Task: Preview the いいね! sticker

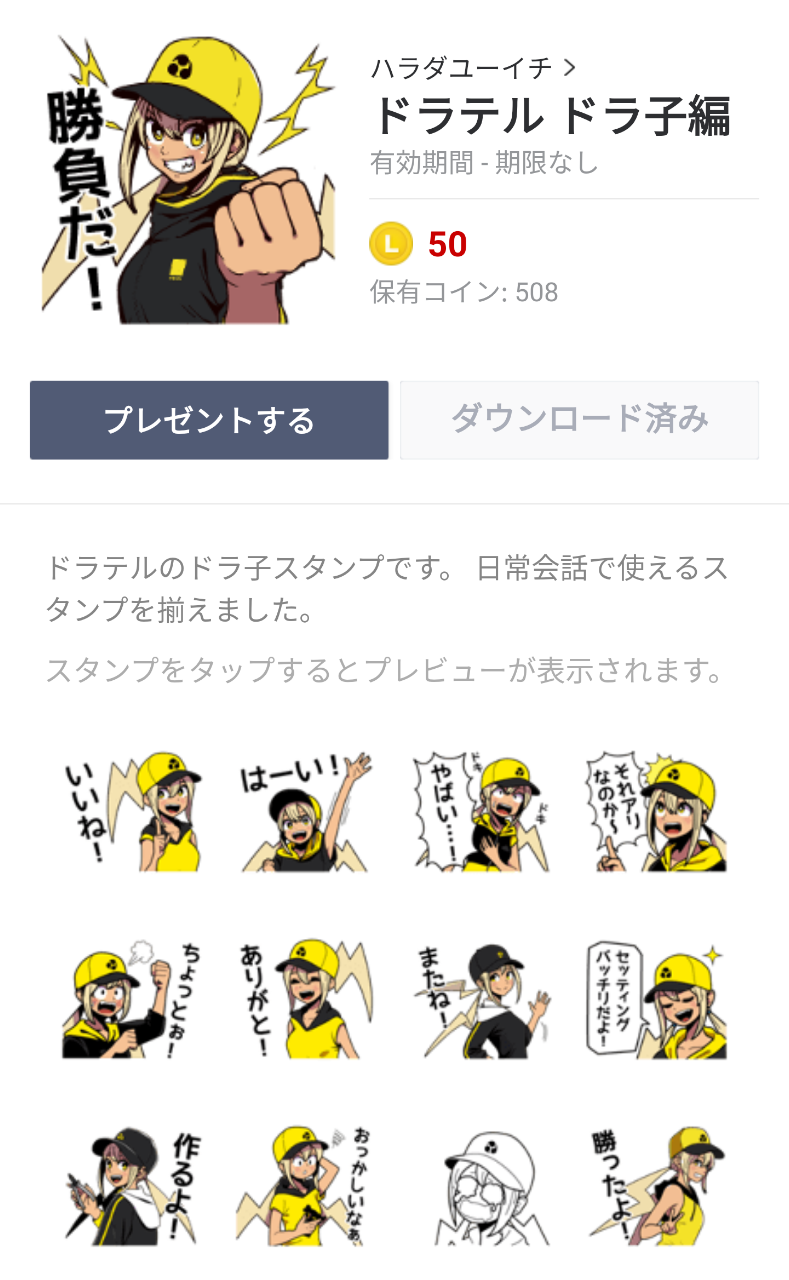Action: 131,811
